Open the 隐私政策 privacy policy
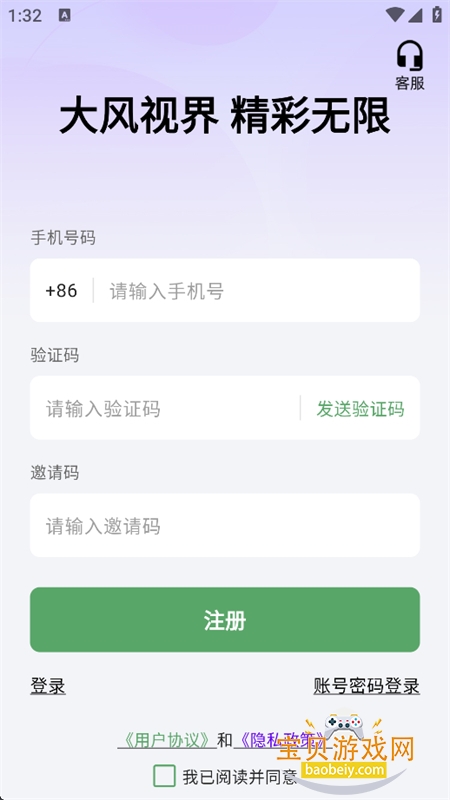This screenshot has width=450, height=800. [x=282, y=740]
